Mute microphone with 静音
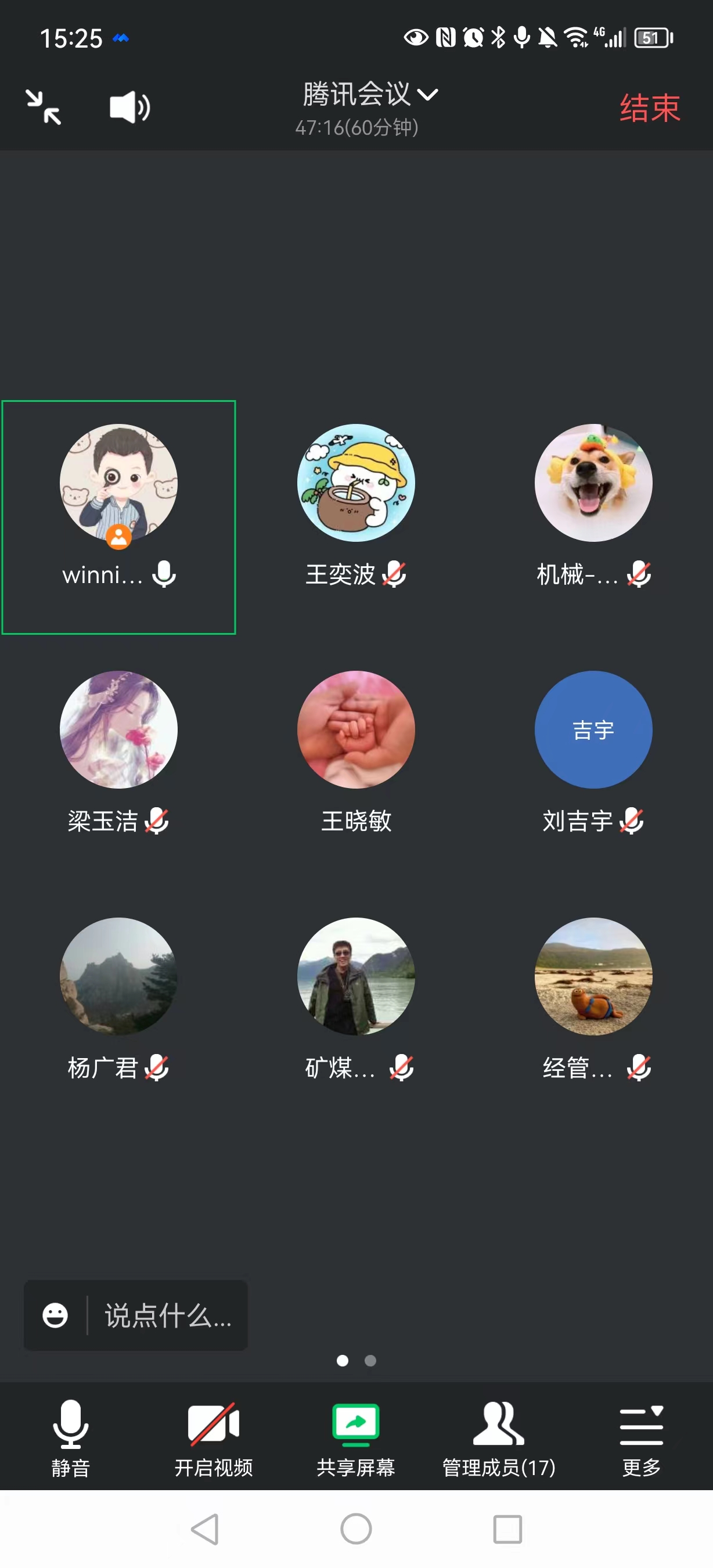 pos(71,1438)
